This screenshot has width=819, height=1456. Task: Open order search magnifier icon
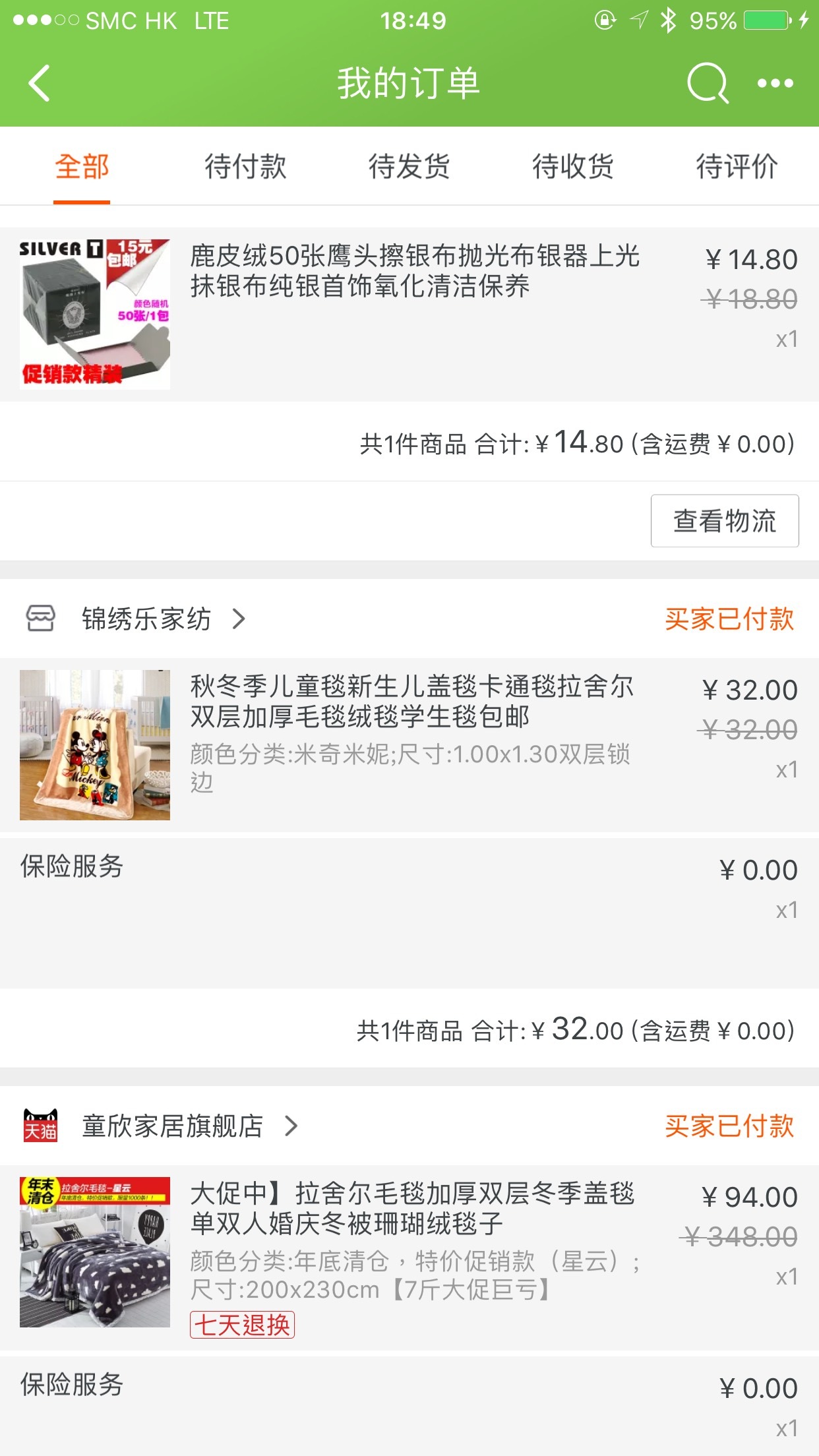pos(708,83)
